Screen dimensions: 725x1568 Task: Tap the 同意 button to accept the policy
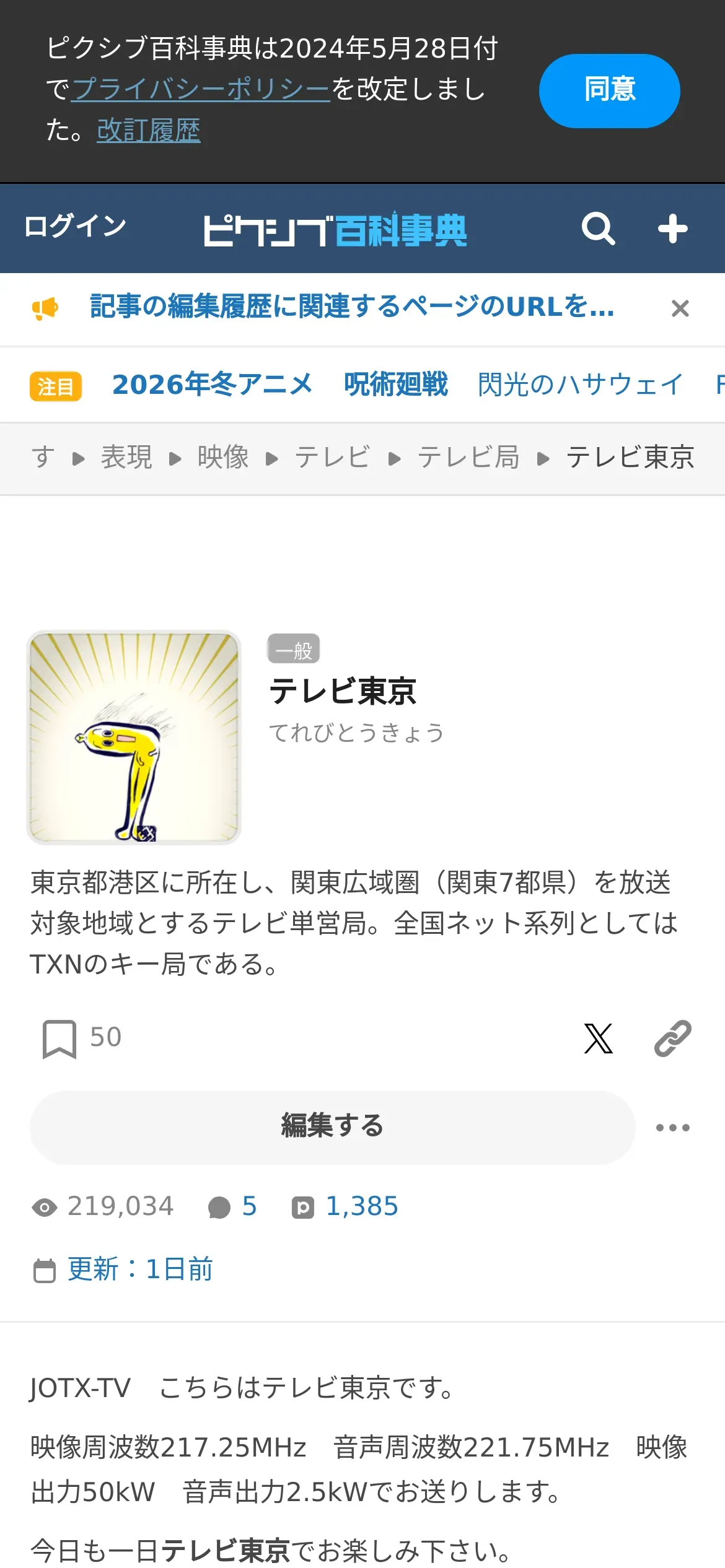tap(609, 90)
